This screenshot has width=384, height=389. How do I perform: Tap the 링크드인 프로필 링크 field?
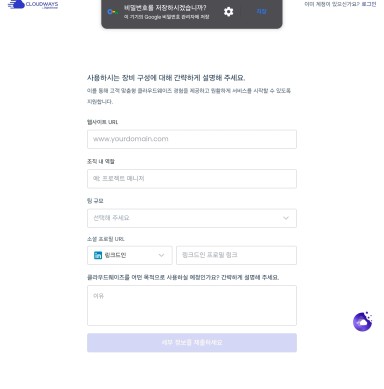coord(236,255)
